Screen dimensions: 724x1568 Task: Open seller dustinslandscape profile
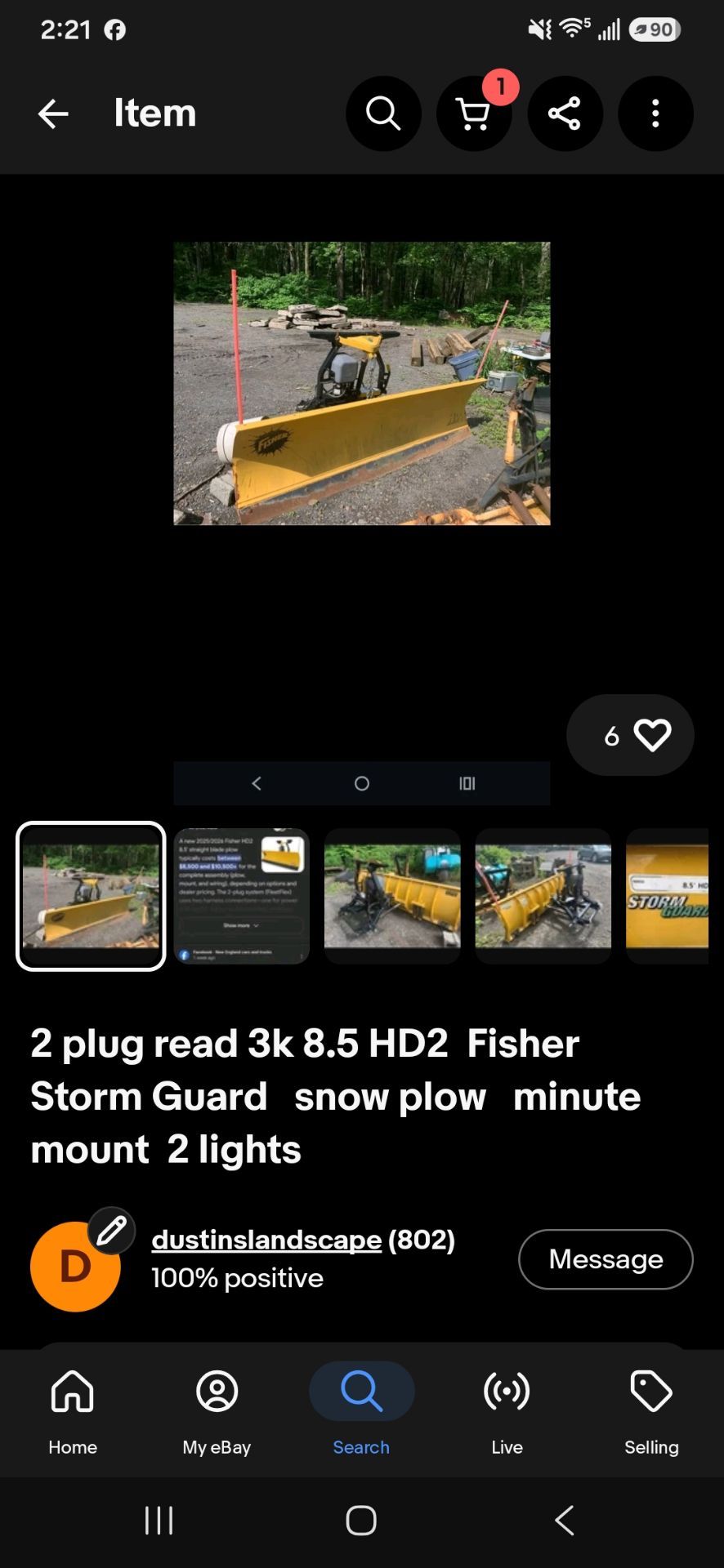[x=266, y=1240]
